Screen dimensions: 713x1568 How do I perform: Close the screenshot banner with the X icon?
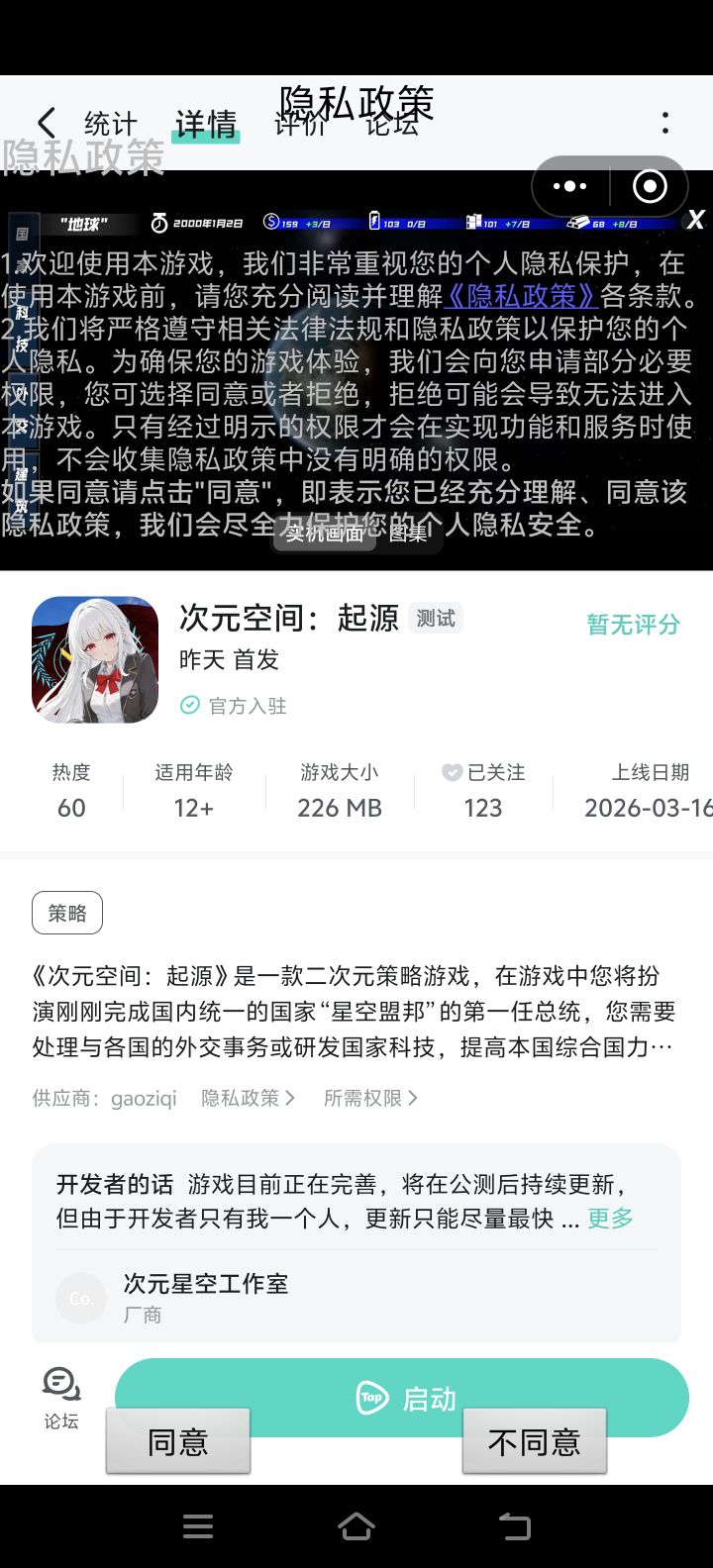click(x=694, y=221)
